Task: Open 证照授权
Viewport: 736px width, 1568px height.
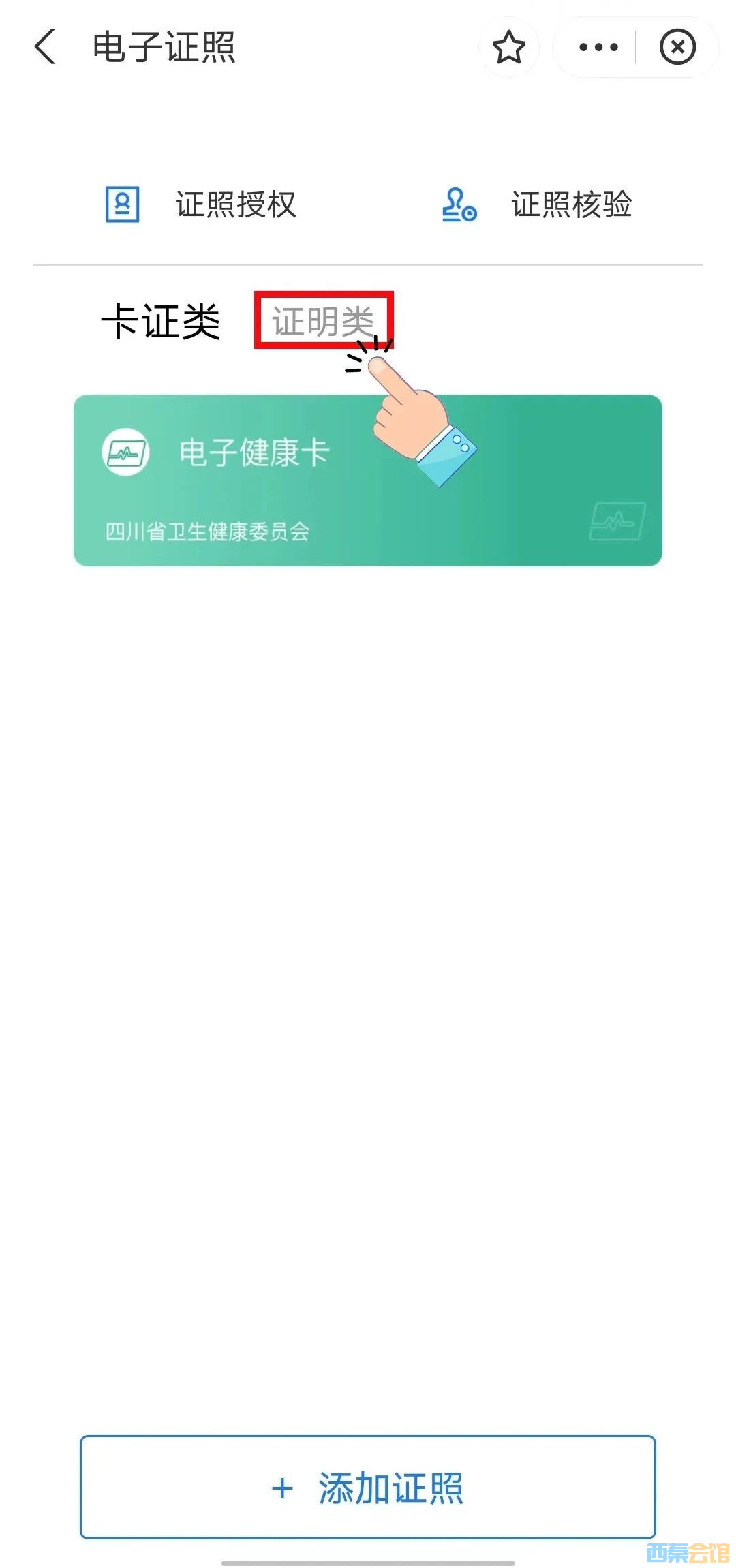Action: click(201, 204)
